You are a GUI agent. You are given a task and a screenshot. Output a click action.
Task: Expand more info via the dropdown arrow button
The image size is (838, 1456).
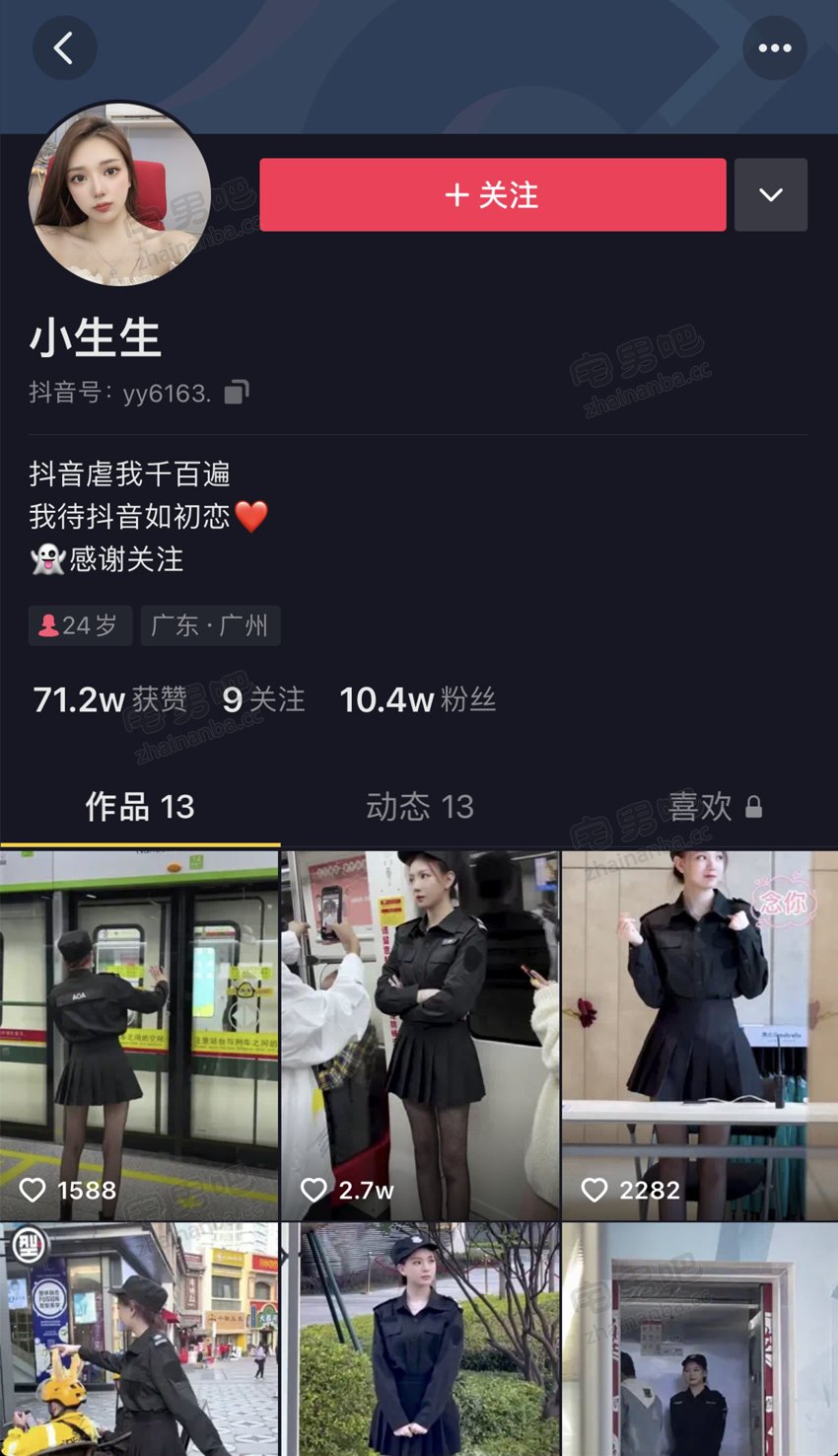(x=771, y=194)
